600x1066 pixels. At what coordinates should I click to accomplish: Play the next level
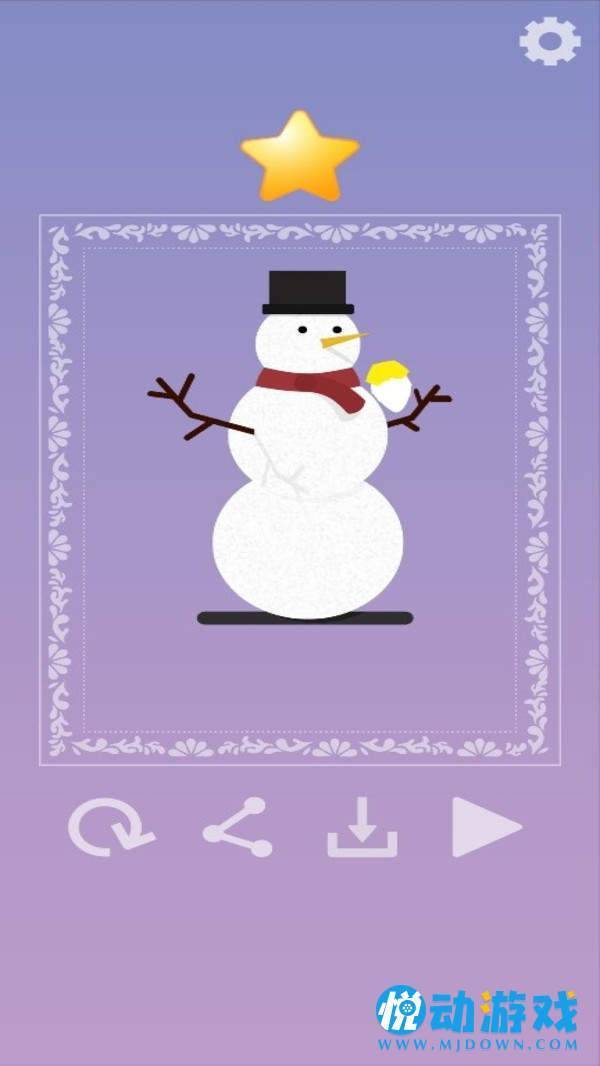tap(486, 827)
